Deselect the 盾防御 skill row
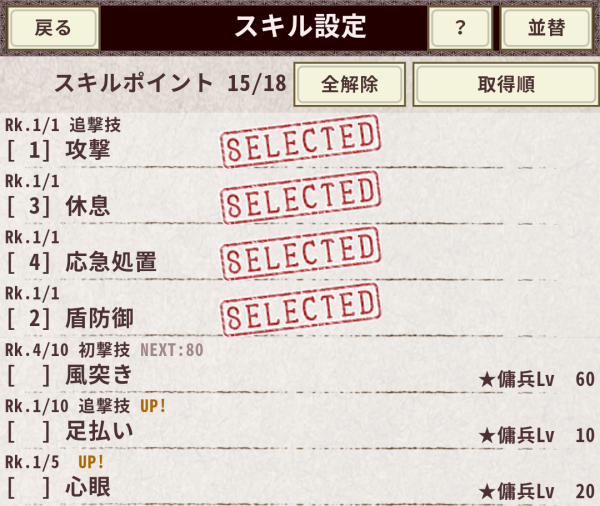 coord(300,311)
